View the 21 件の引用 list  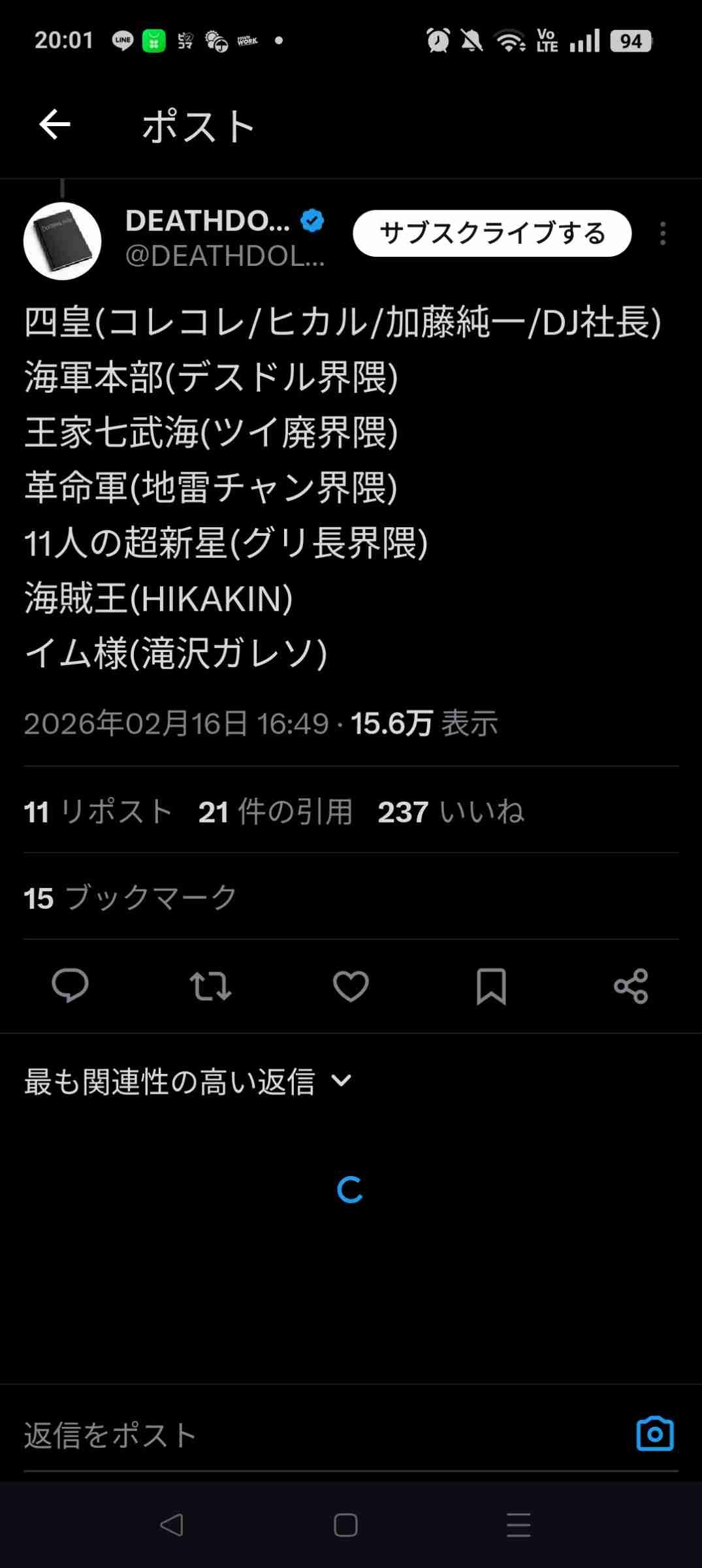275,812
